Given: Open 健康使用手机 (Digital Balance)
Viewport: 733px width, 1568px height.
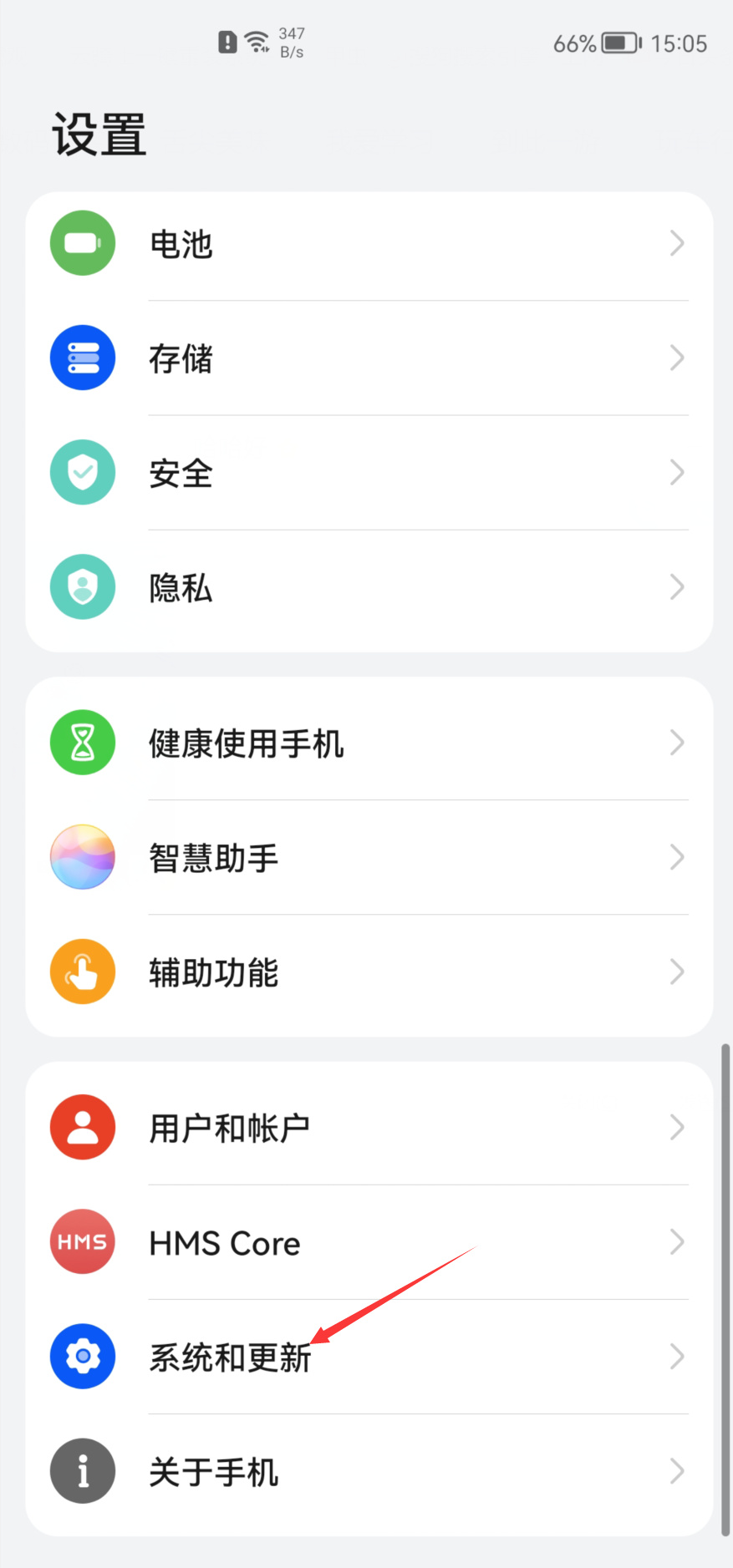Looking at the screenshot, I should click(368, 743).
